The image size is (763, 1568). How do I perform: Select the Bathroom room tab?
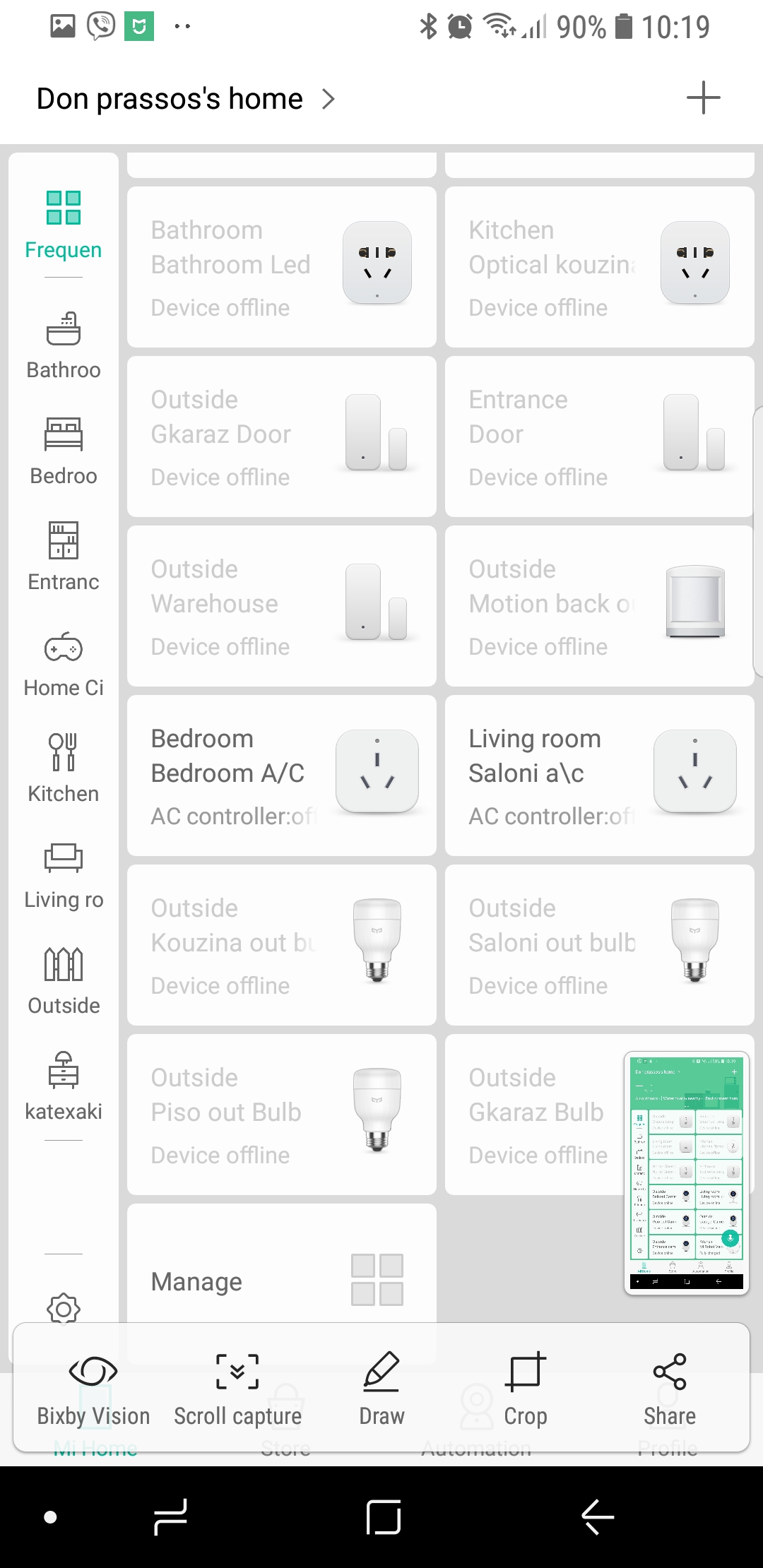(64, 345)
